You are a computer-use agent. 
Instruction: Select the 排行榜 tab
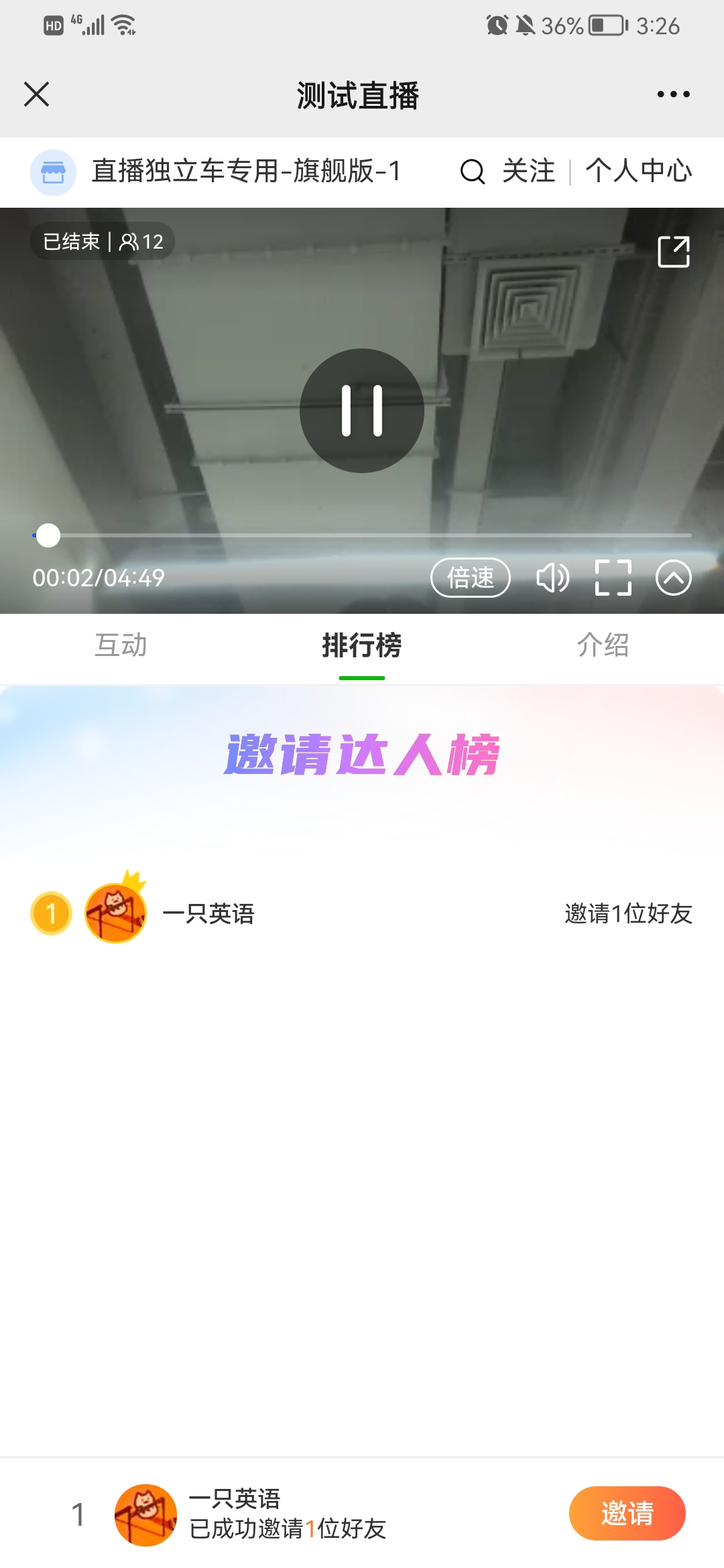[x=362, y=645]
